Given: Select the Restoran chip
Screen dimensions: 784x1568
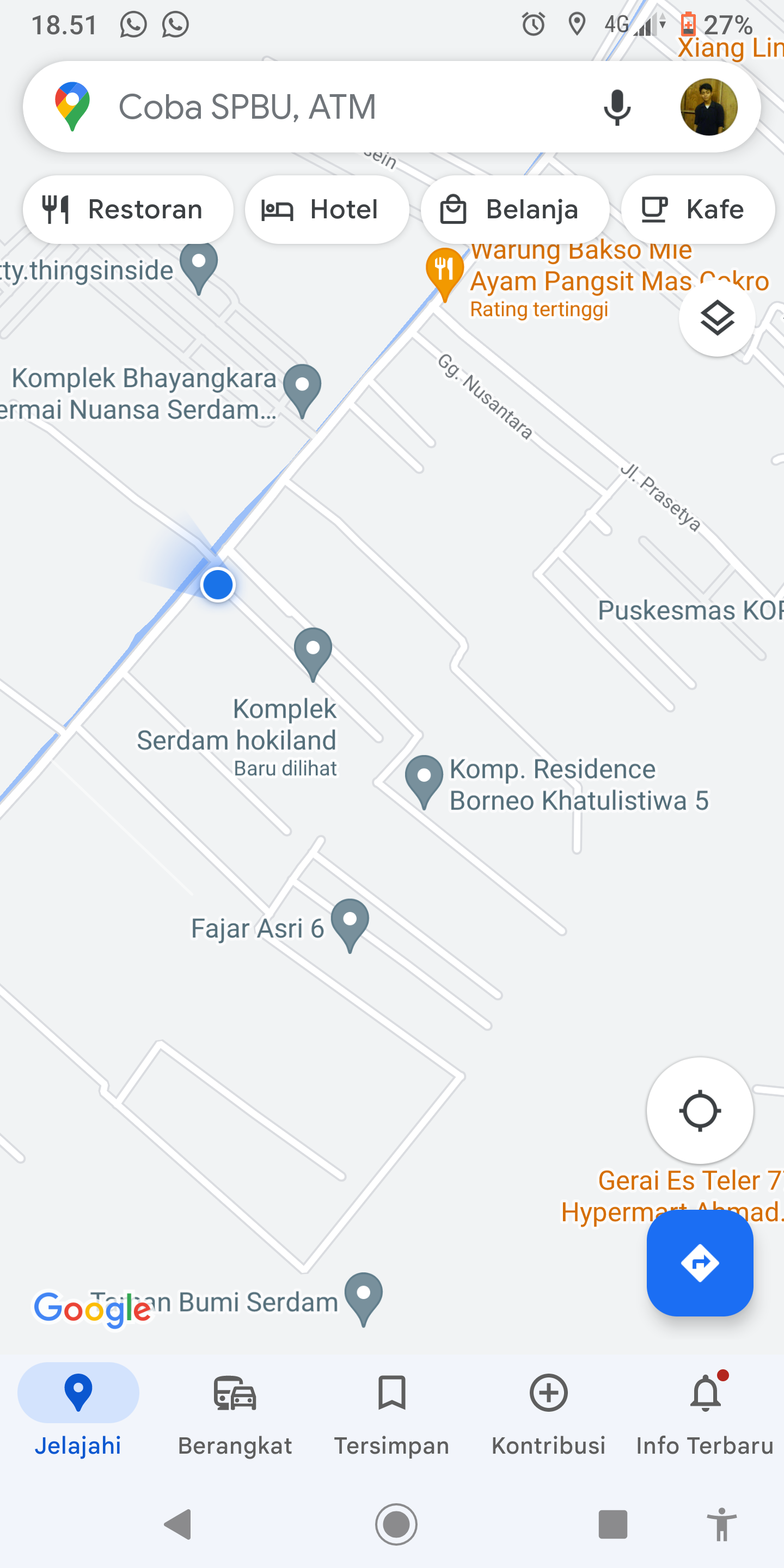Looking at the screenshot, I should coord(128,210).
